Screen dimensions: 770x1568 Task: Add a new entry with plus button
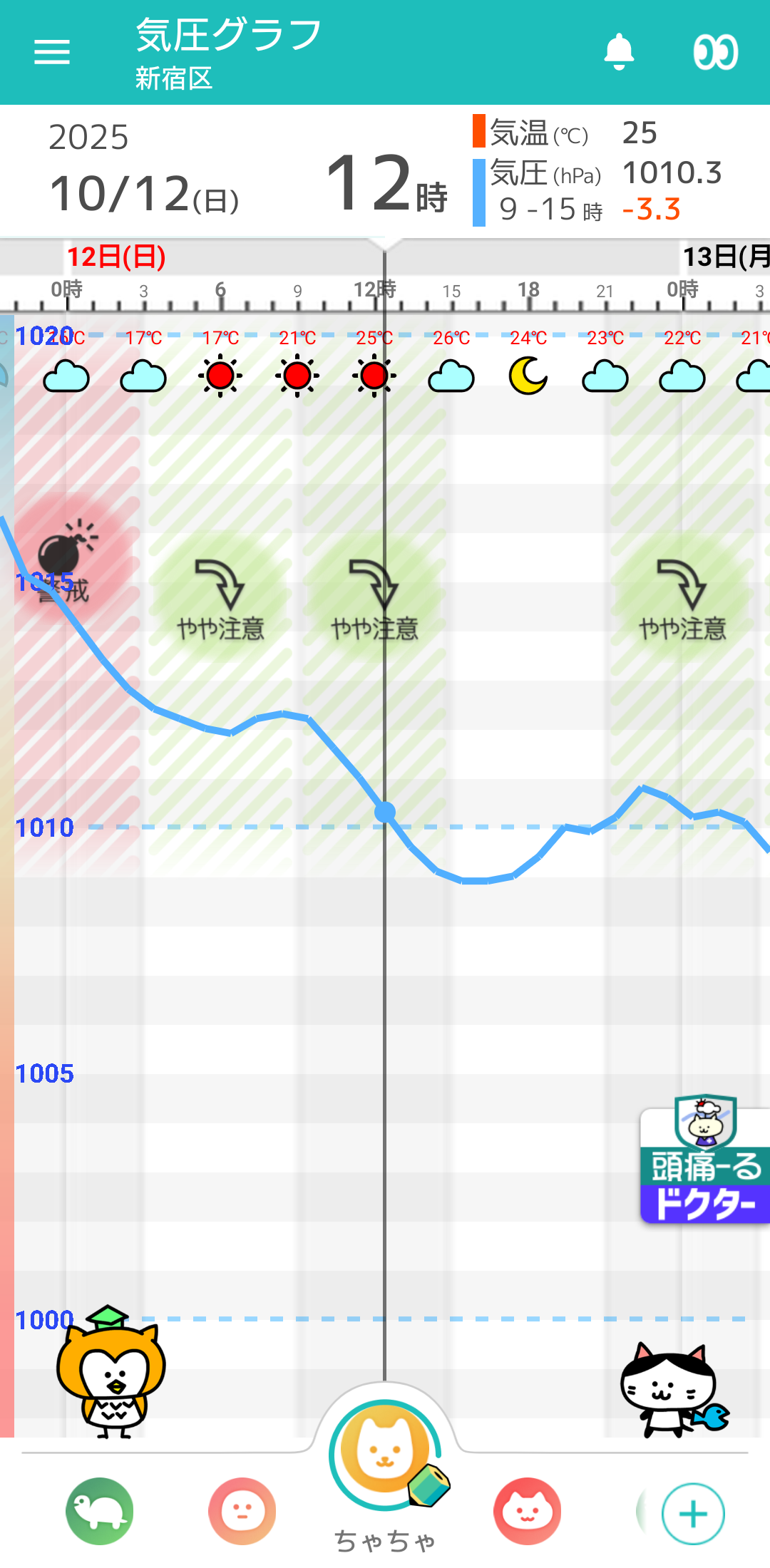[693, 1514]
